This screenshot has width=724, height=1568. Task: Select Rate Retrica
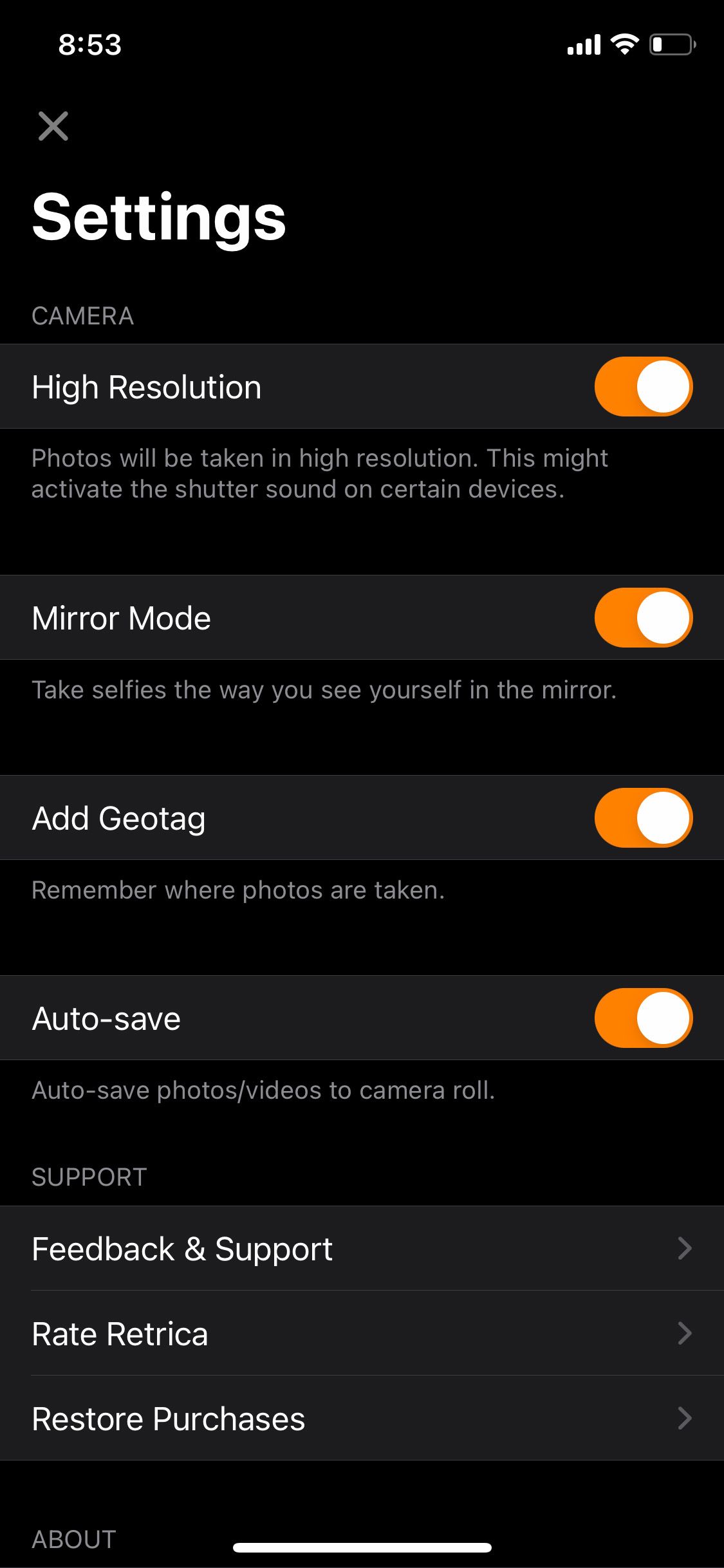pos(362,1334)
